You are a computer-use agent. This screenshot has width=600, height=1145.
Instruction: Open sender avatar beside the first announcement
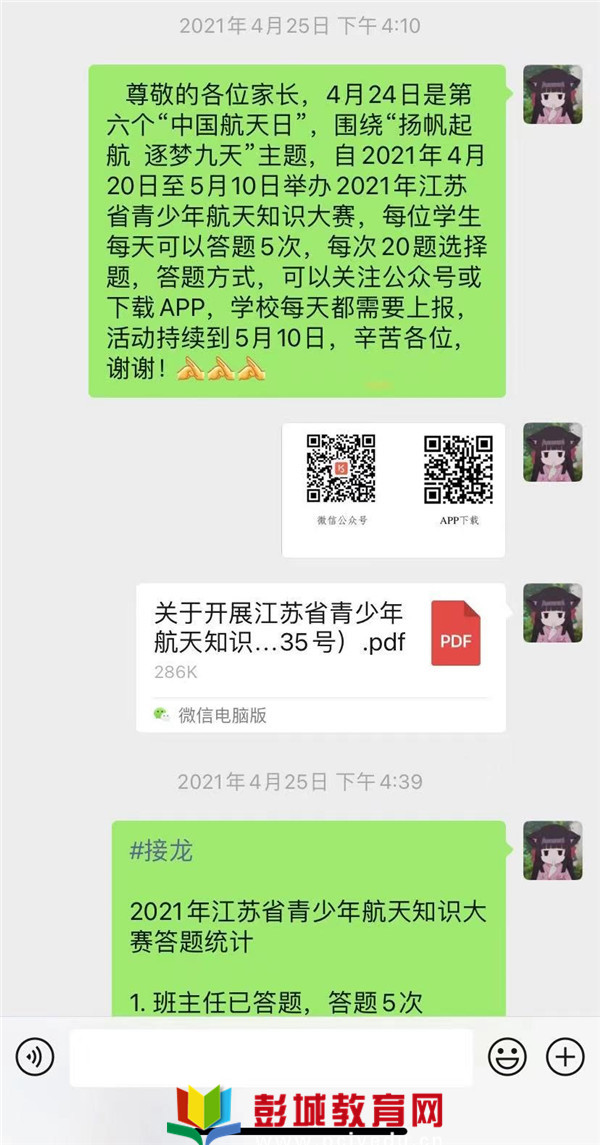(553, 95)
